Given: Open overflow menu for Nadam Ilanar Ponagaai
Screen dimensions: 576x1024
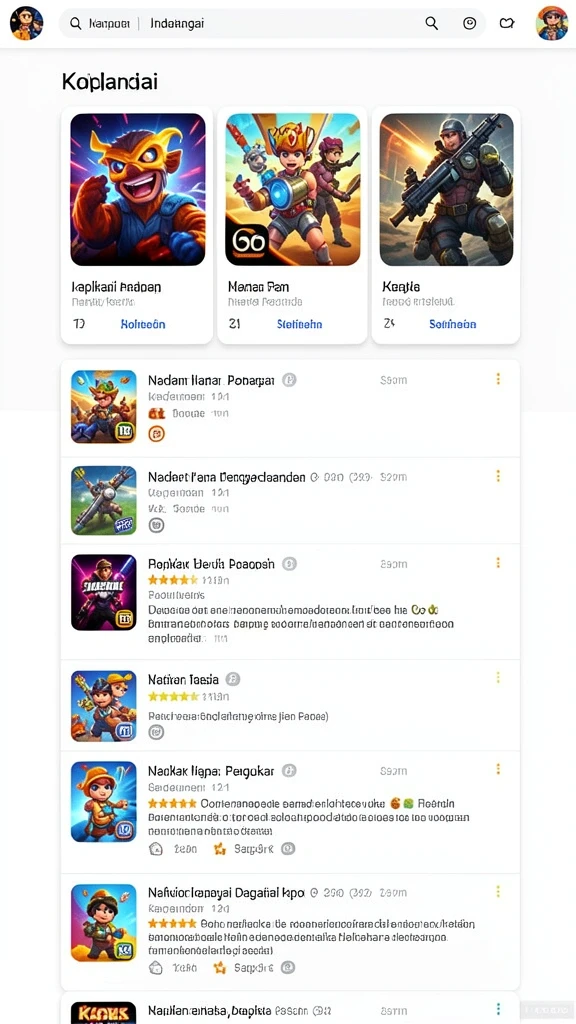Looking at the screenshot, I should point(498,379).
